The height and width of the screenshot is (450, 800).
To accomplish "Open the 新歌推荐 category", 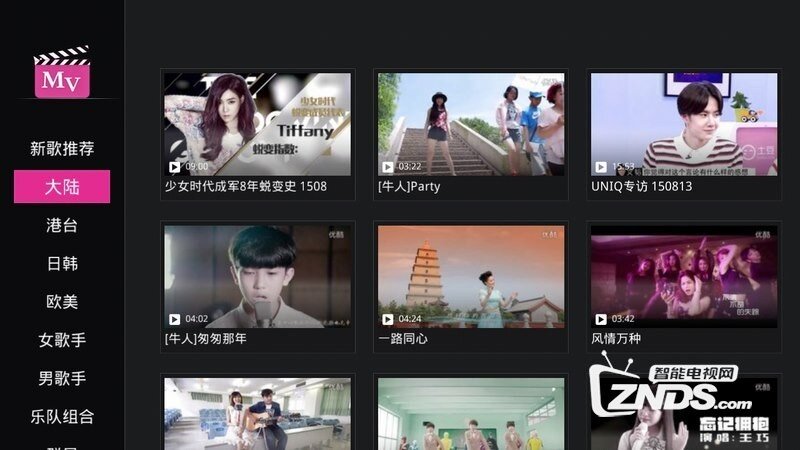I will coord(62,149).
